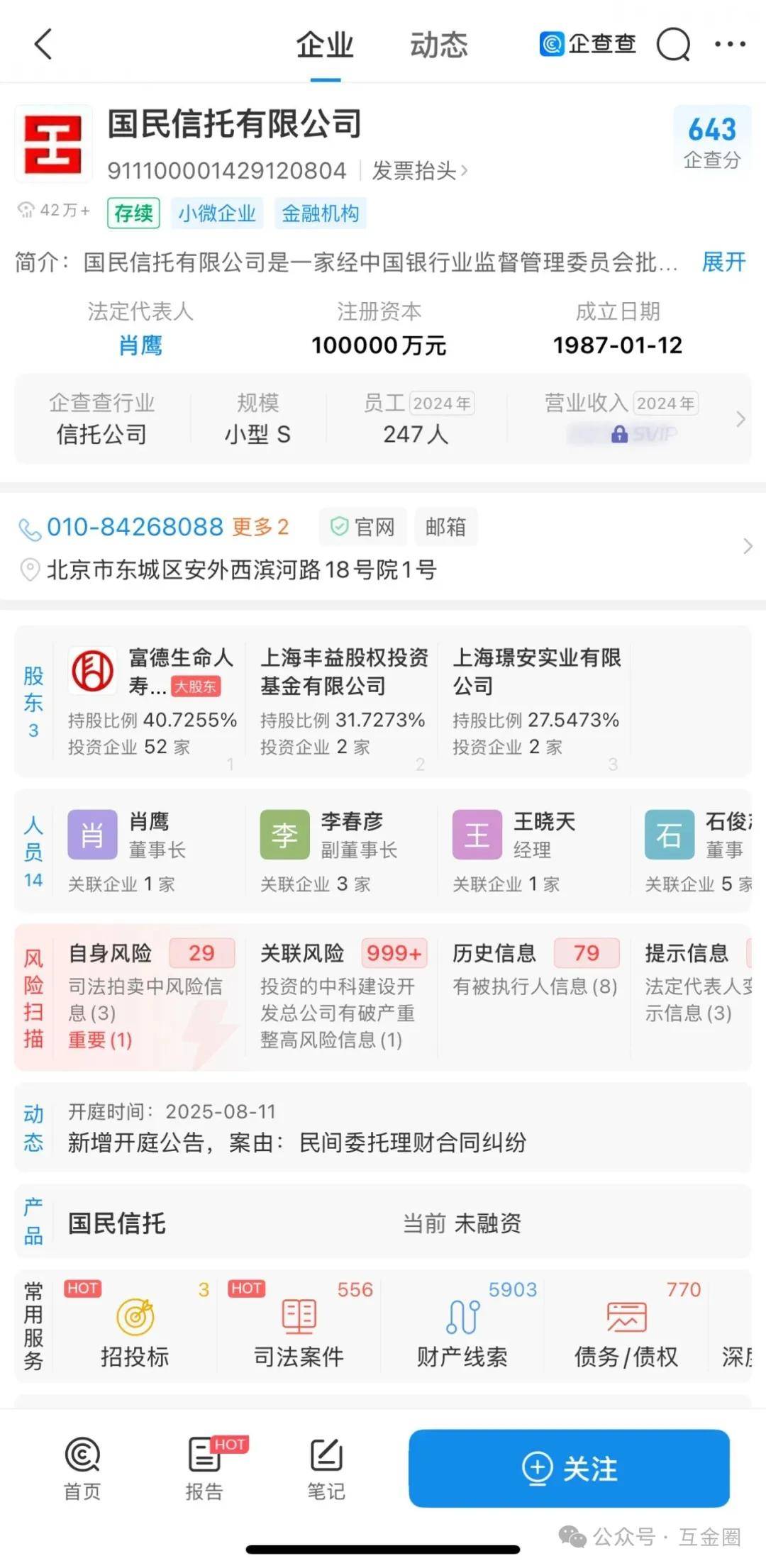
Task: Call phone number 010-84268088
Action: pos(135,527)
